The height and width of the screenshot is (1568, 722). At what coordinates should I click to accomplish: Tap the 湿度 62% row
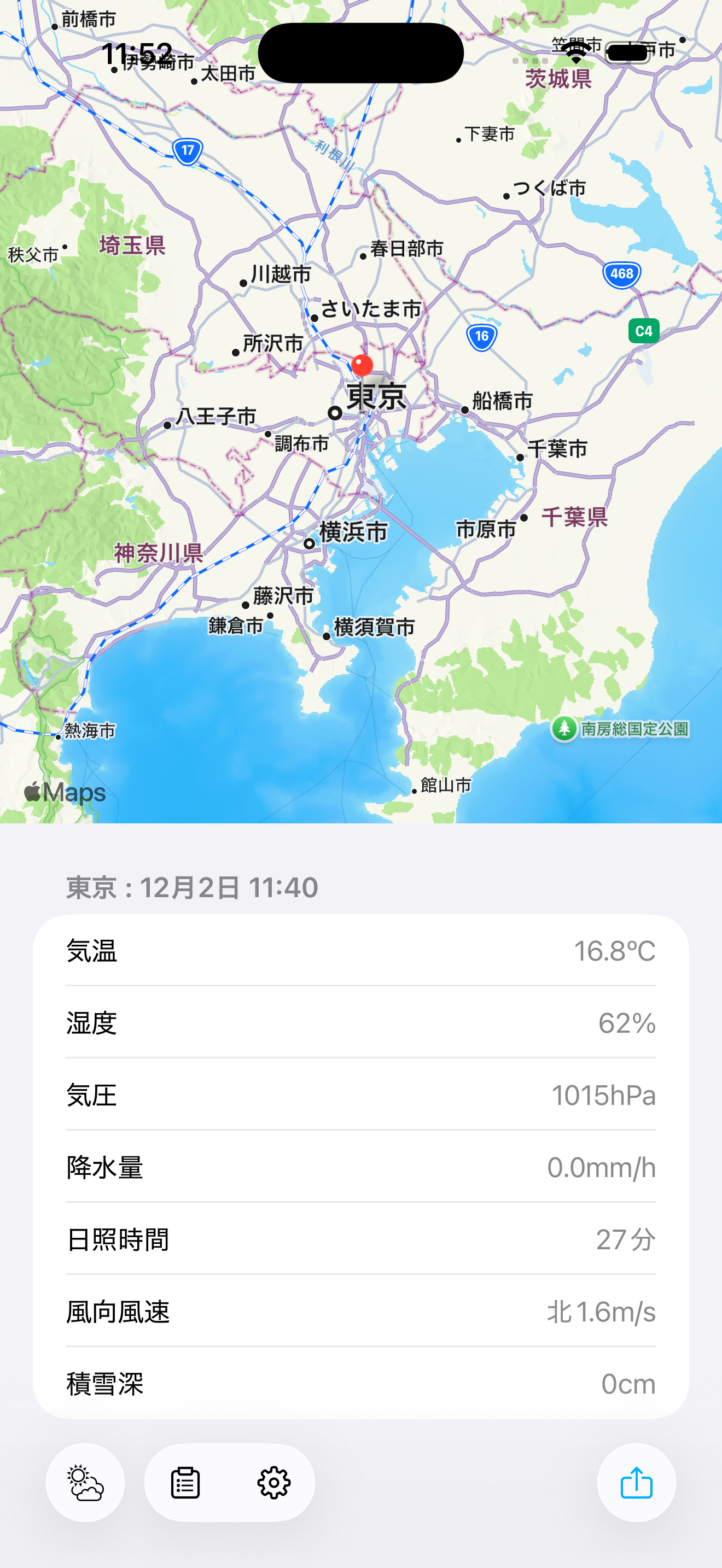360,1024
